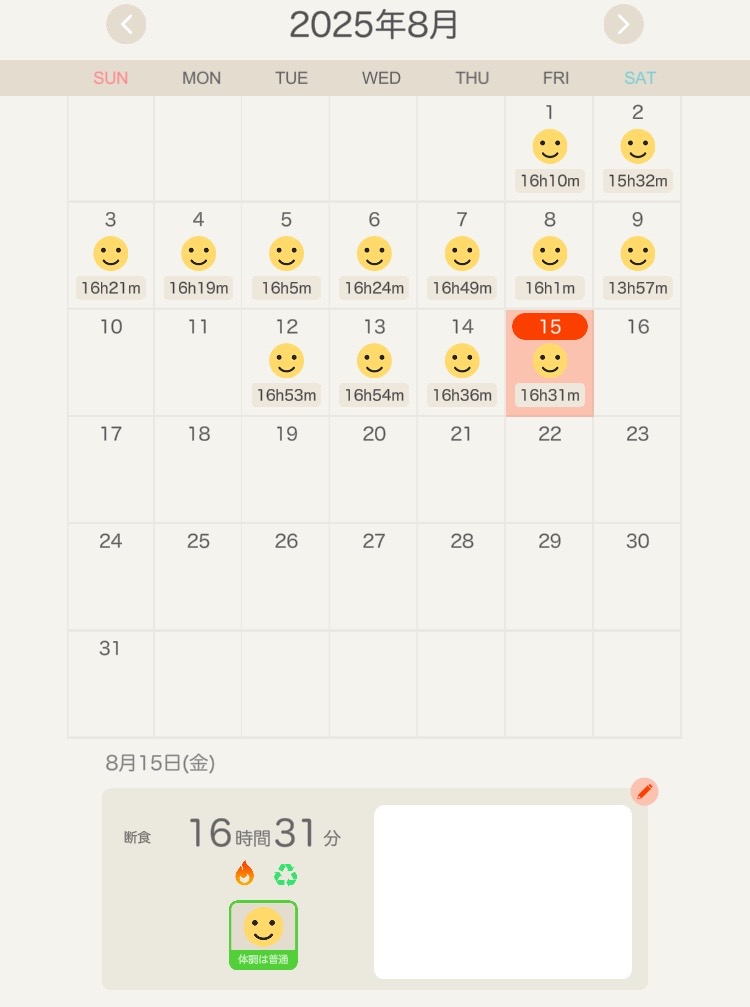Choose August 12 on the calendar
The height and width of the screenshot is (1007, 750).
coord(286,363)
